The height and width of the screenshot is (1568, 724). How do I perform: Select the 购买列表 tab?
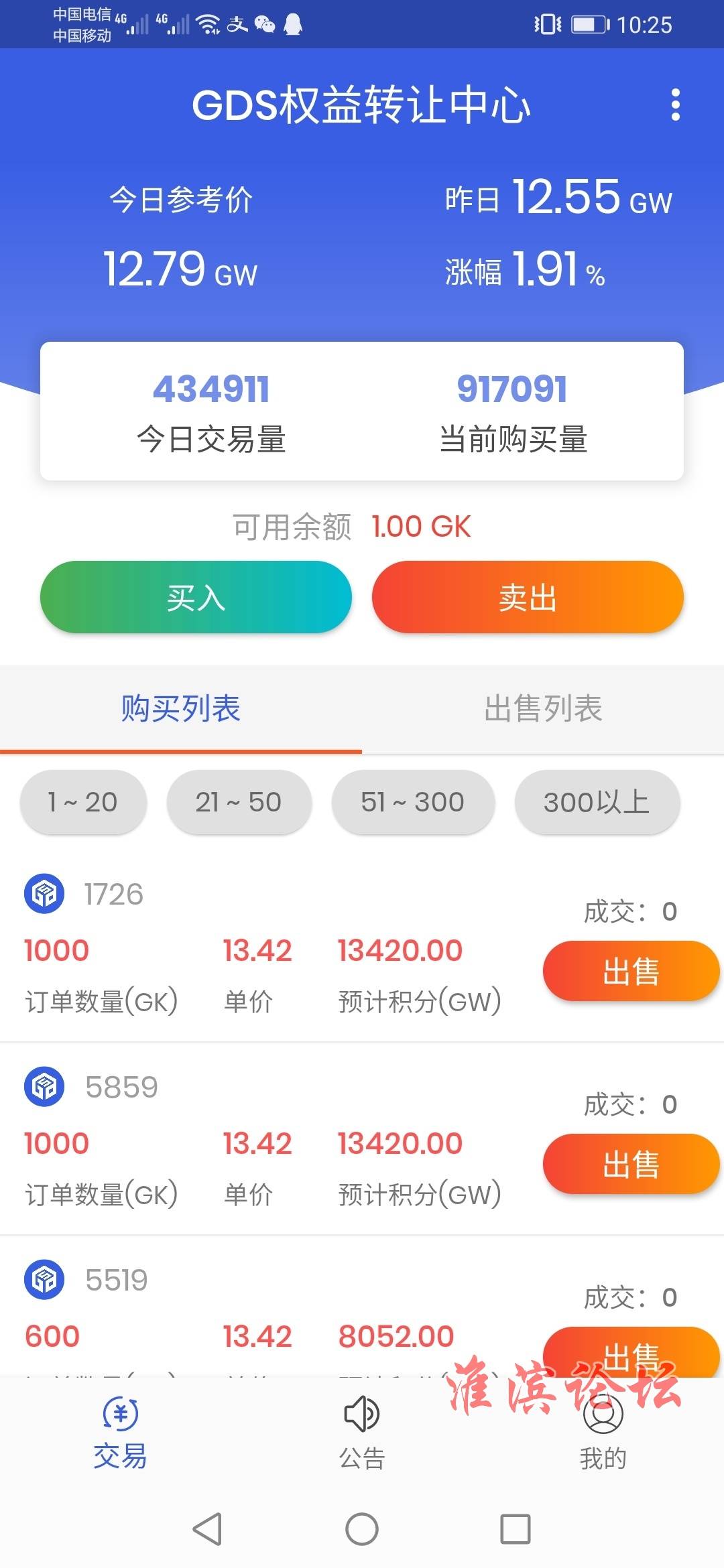181,709
